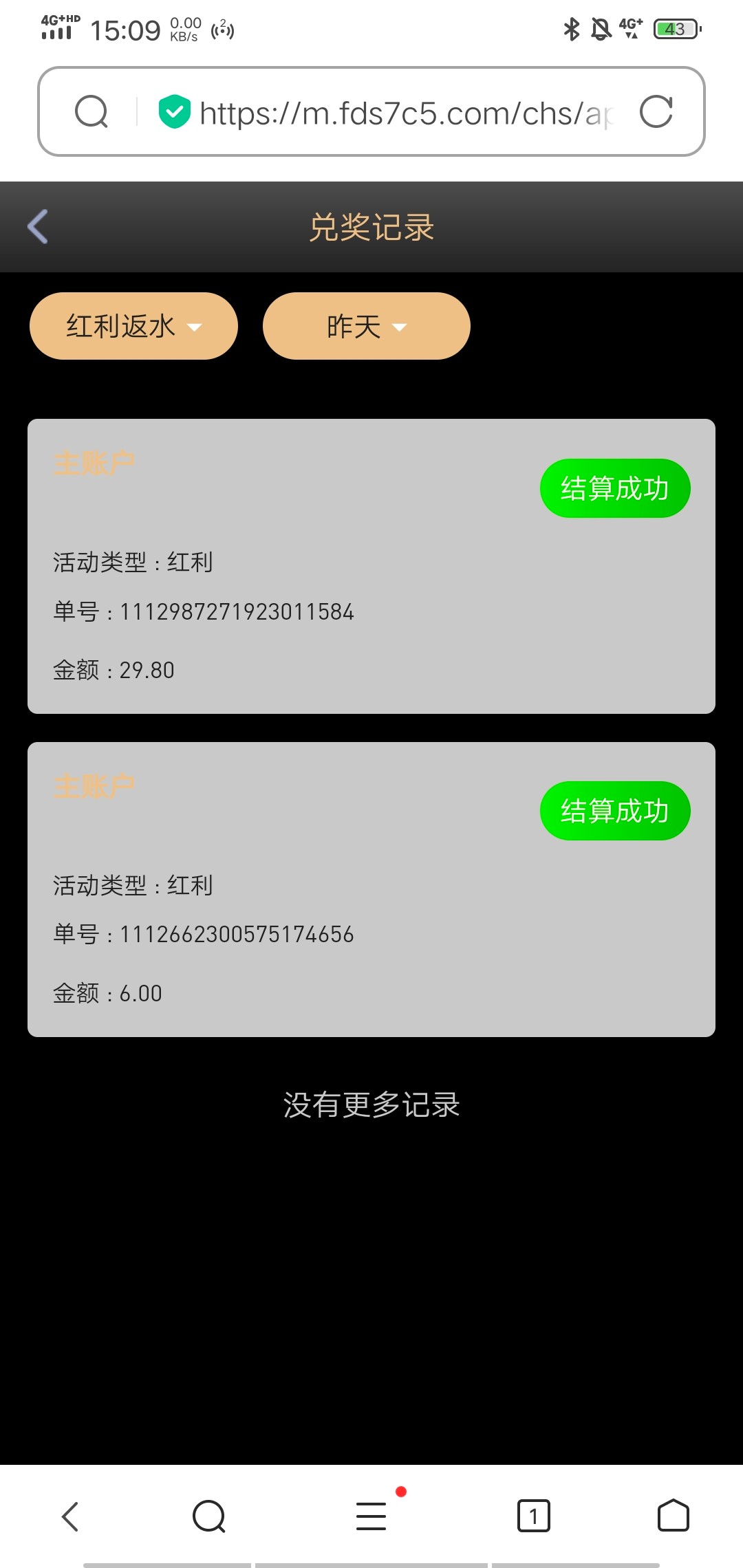Expand the 红利返水 type dropdown
Screen dimensions: 743x1568
pos(133,326)
